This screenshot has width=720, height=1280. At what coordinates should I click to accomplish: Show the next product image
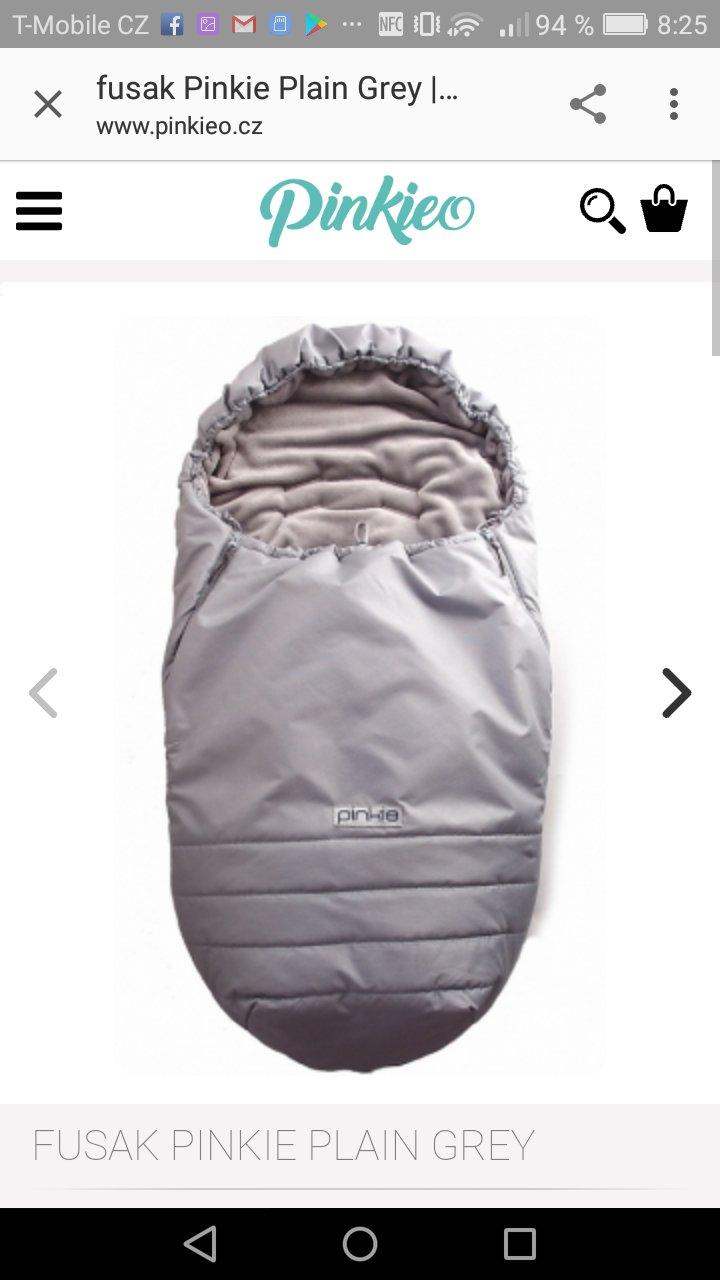coord(676,692)
